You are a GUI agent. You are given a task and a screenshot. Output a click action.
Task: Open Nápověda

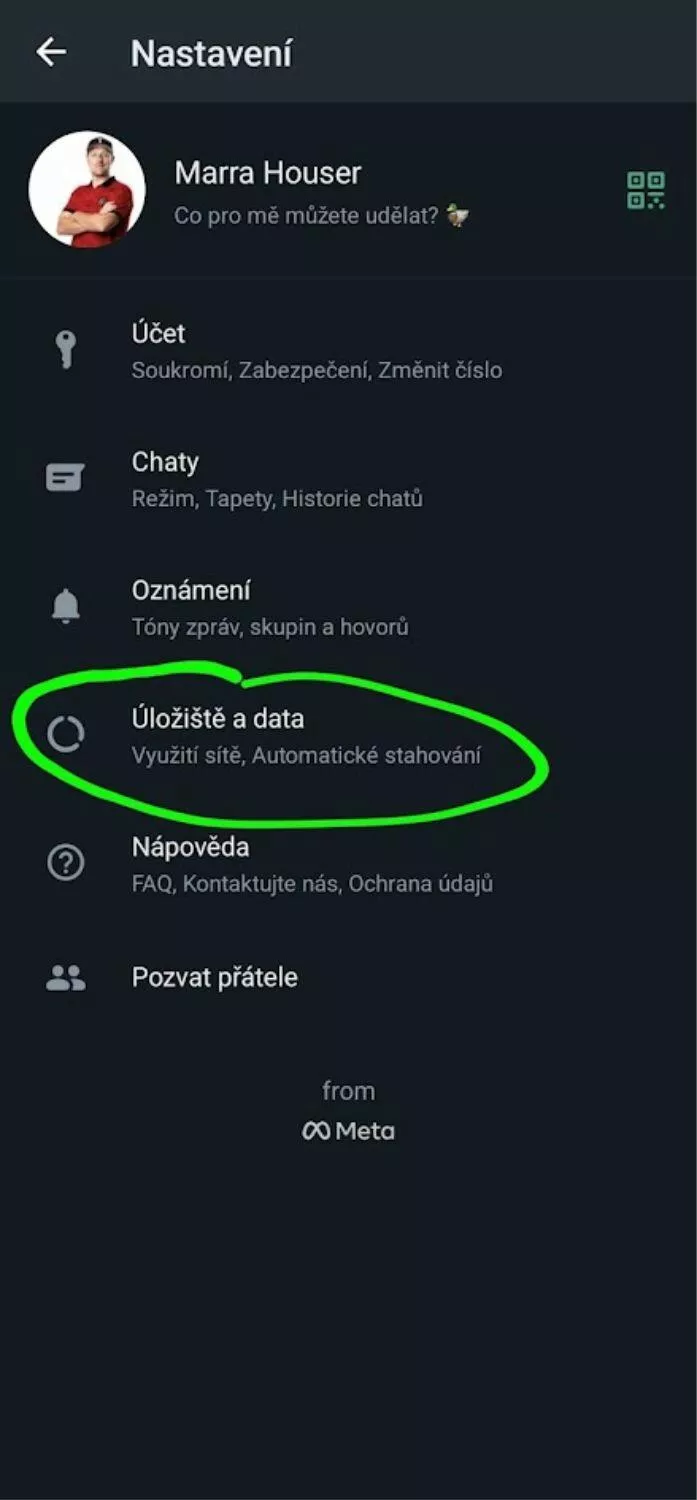click(348, 864)
